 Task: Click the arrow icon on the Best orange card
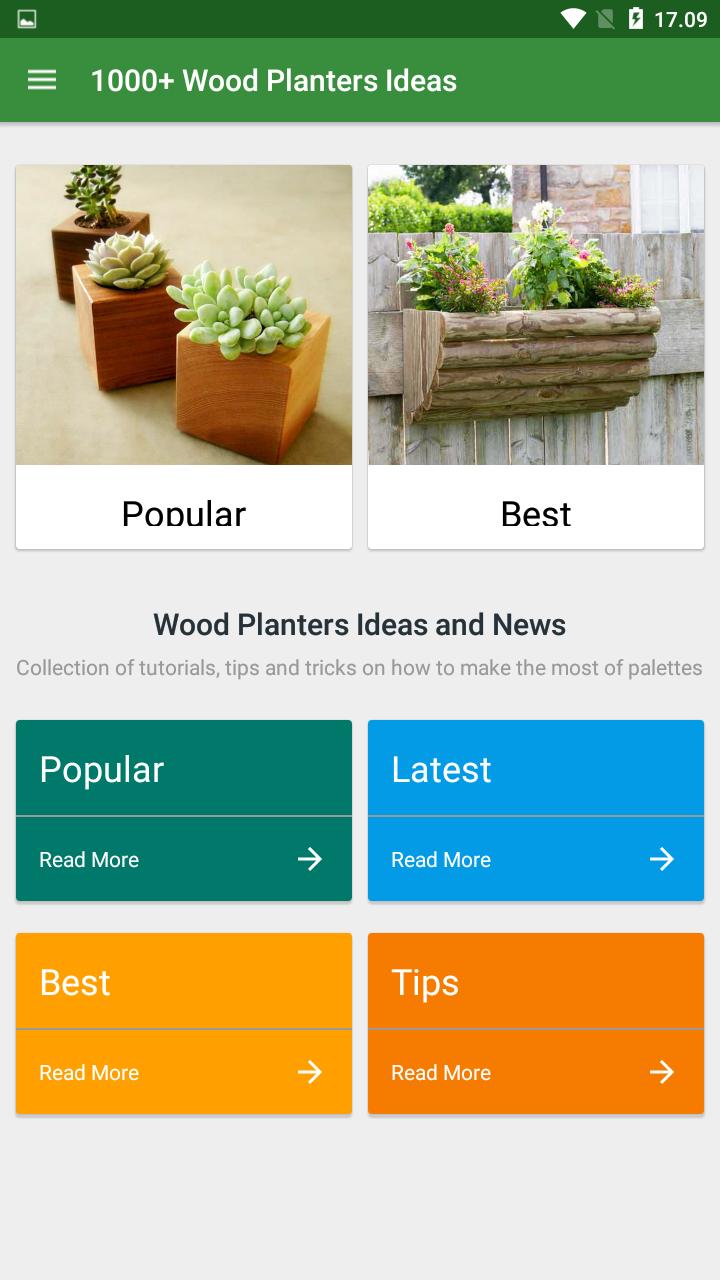pyautogui.click(x=311, y=1071)
